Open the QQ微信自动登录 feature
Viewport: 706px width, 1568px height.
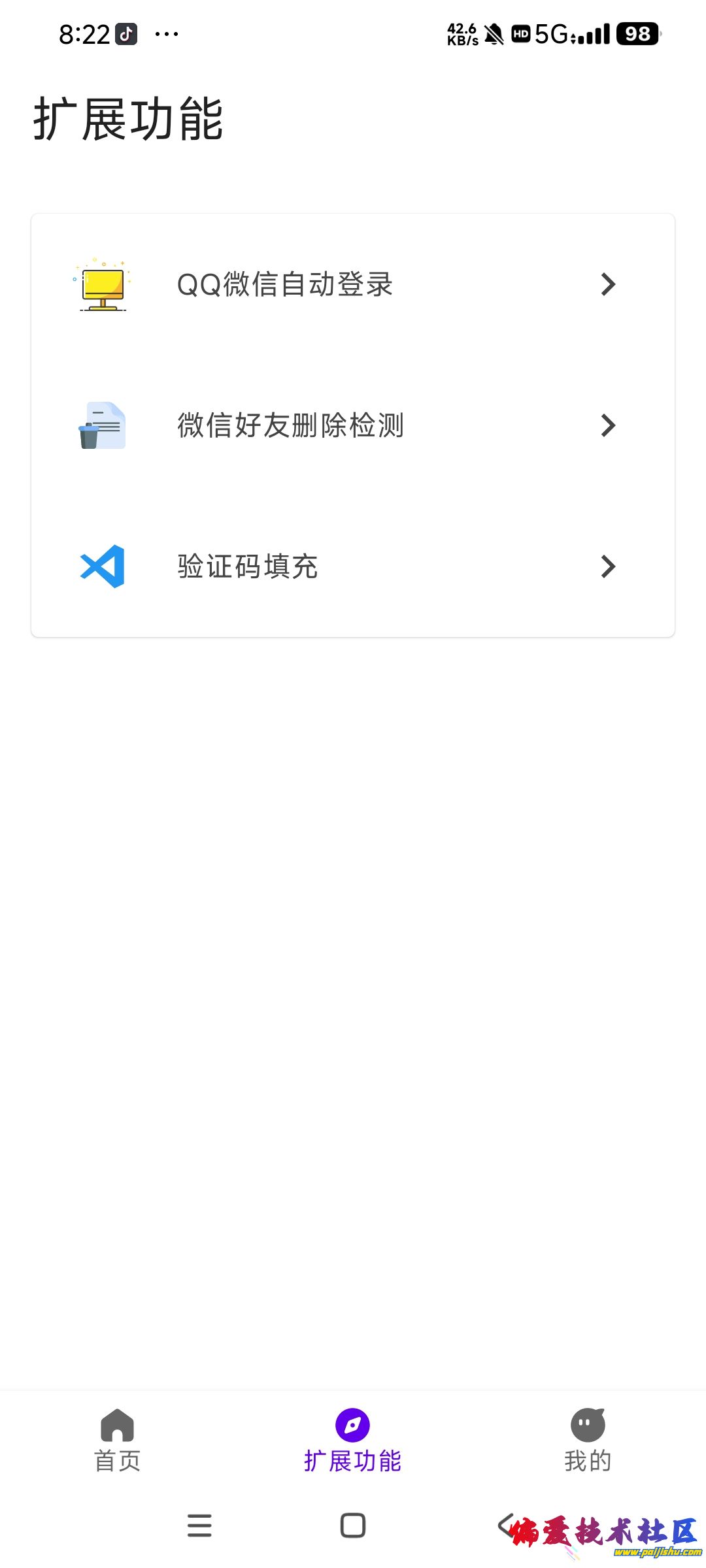coord(284,286)
